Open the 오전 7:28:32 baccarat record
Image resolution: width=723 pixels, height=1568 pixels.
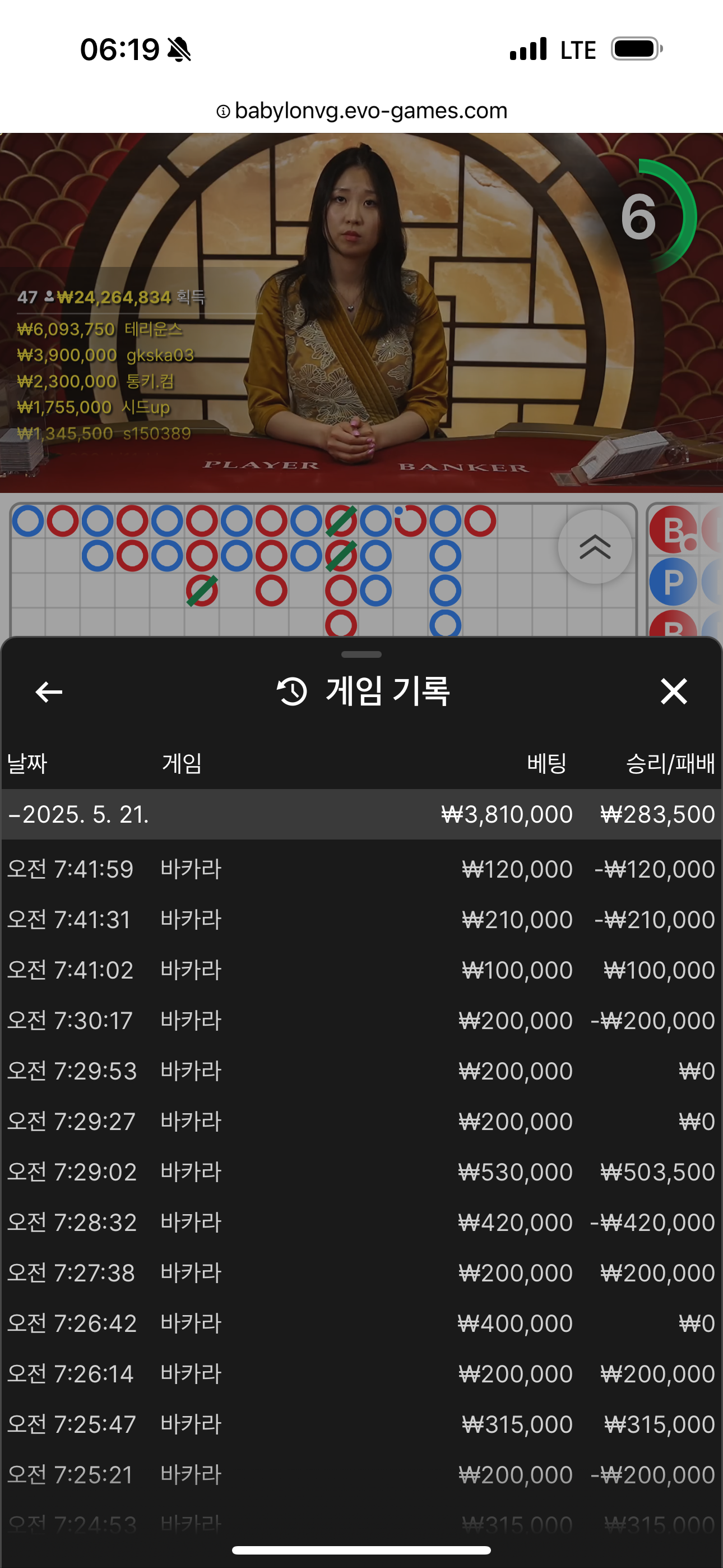click(361, 1223)
